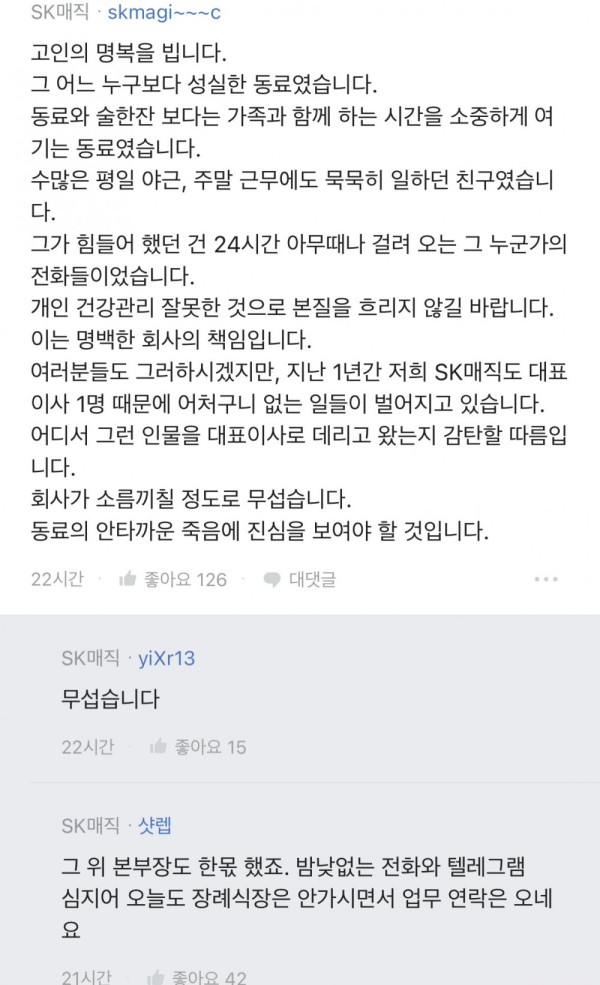600x985 pixels.
Task: Like 샷렙's reply with 42 likes
Action: [x=197, y=978]
